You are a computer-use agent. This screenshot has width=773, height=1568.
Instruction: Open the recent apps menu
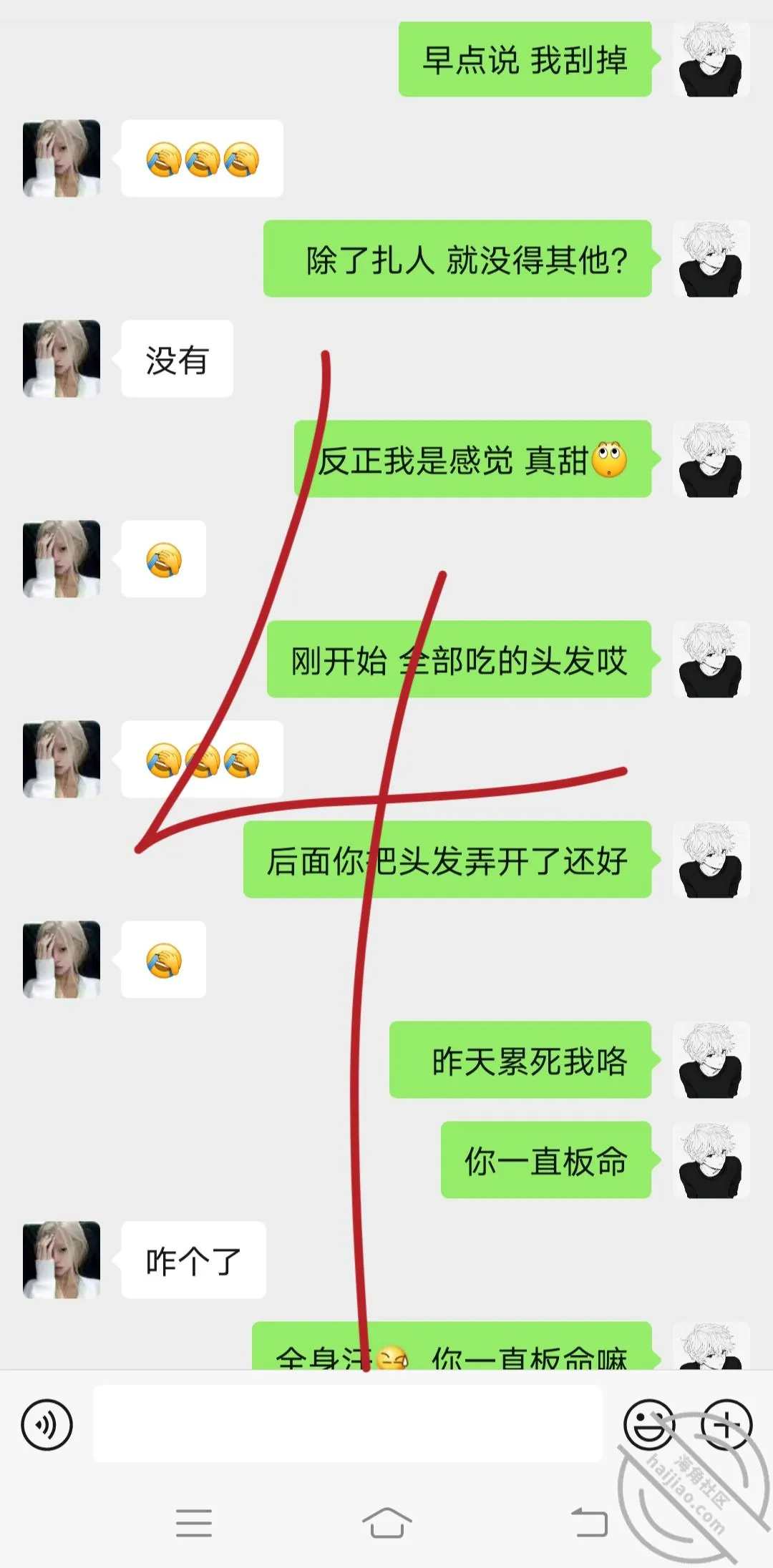(194, 1522)
